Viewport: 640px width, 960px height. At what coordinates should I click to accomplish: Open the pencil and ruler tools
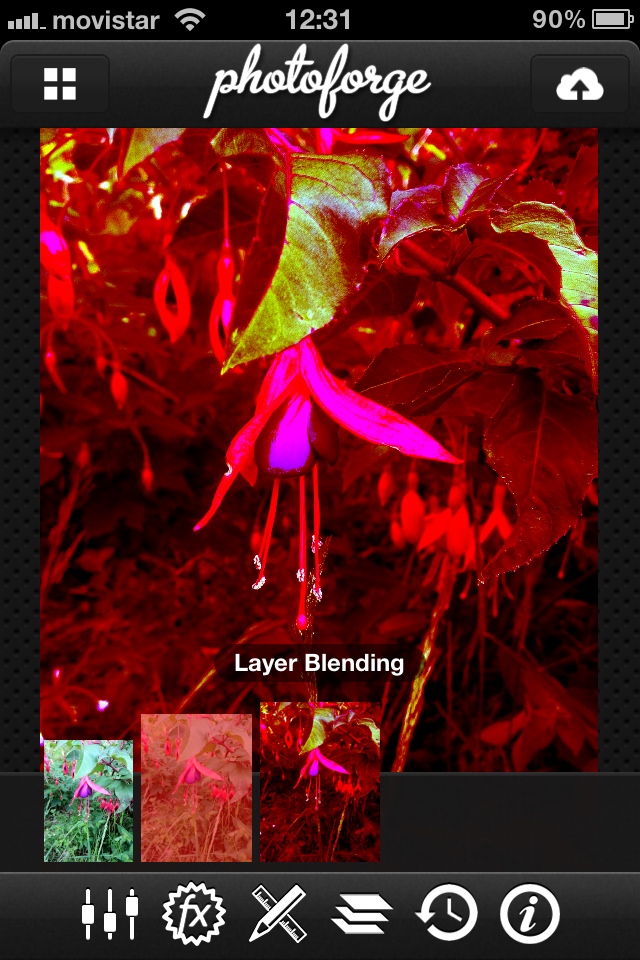pos(277,913)
